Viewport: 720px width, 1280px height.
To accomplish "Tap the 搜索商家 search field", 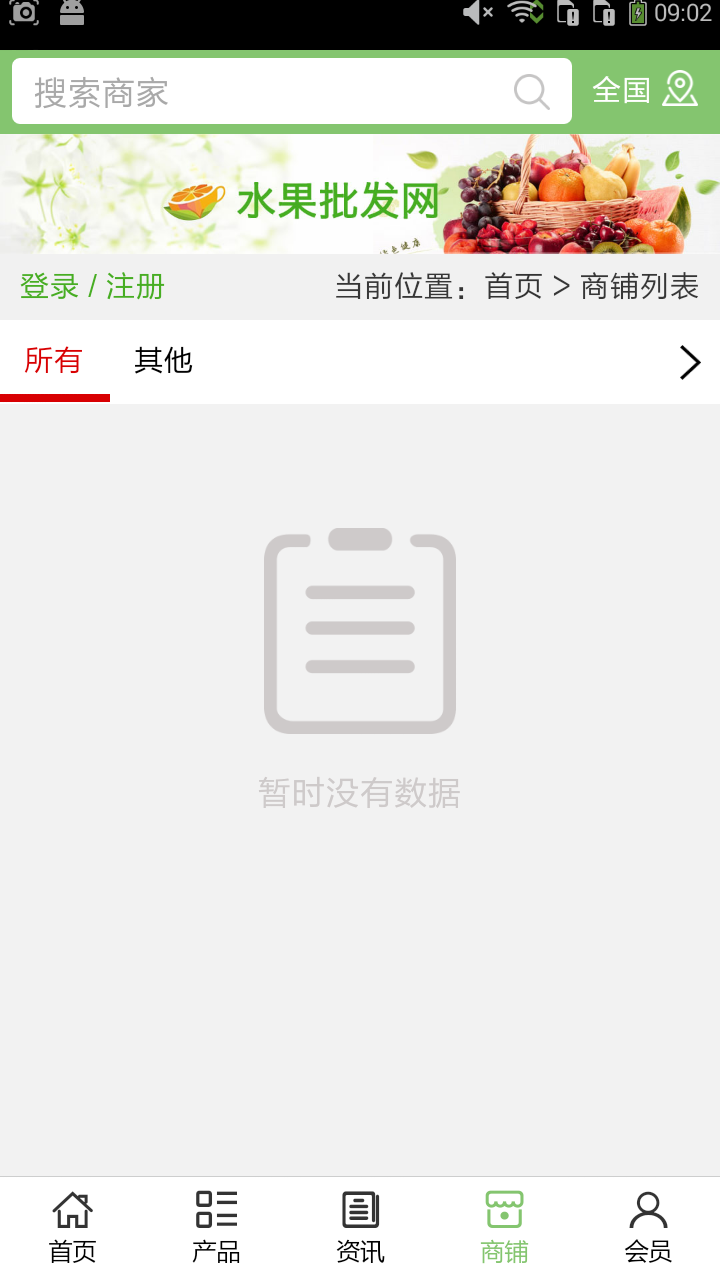I will (x=260, y=92).
